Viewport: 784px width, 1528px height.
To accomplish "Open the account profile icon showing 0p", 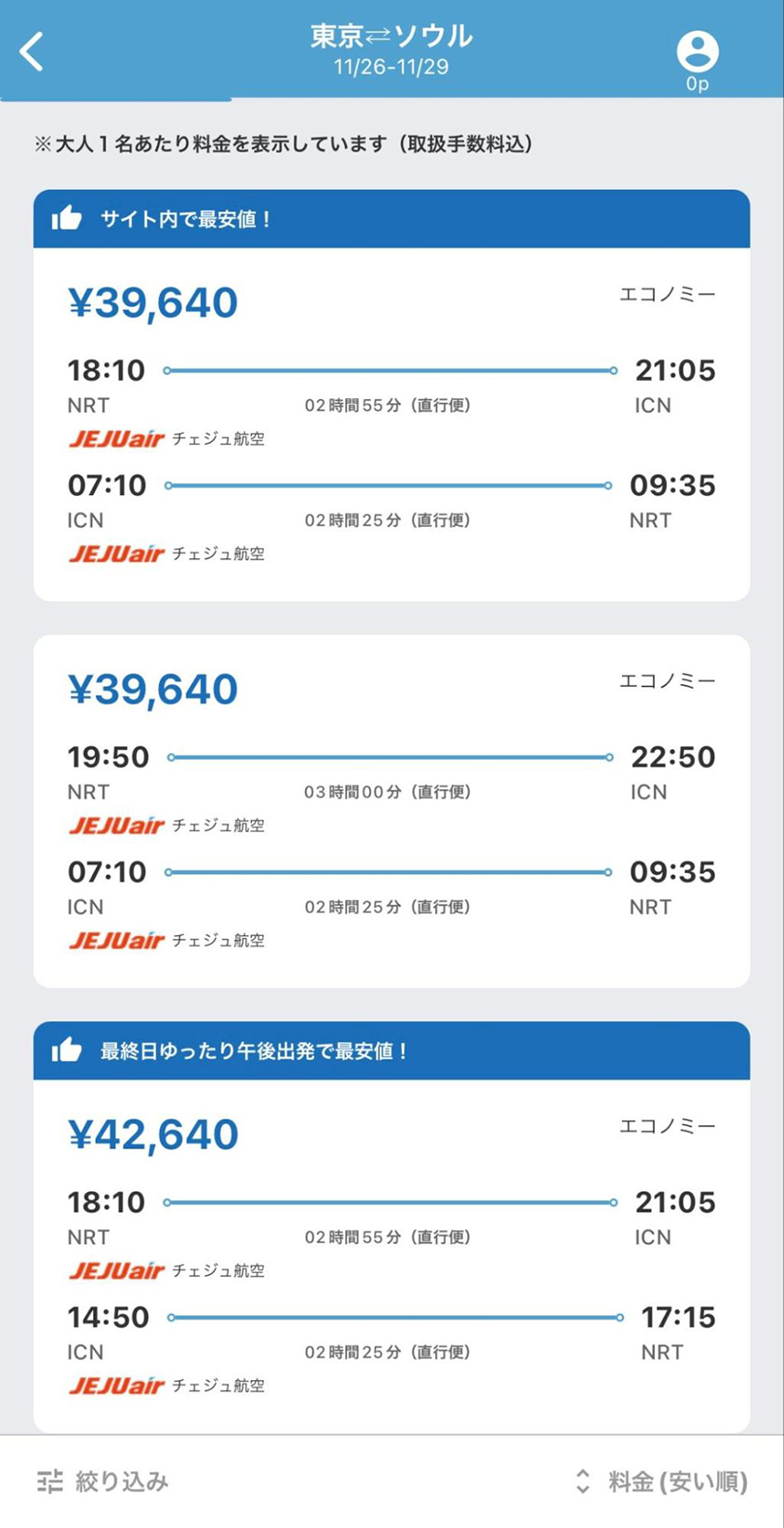I will click(x=697, y=60).
